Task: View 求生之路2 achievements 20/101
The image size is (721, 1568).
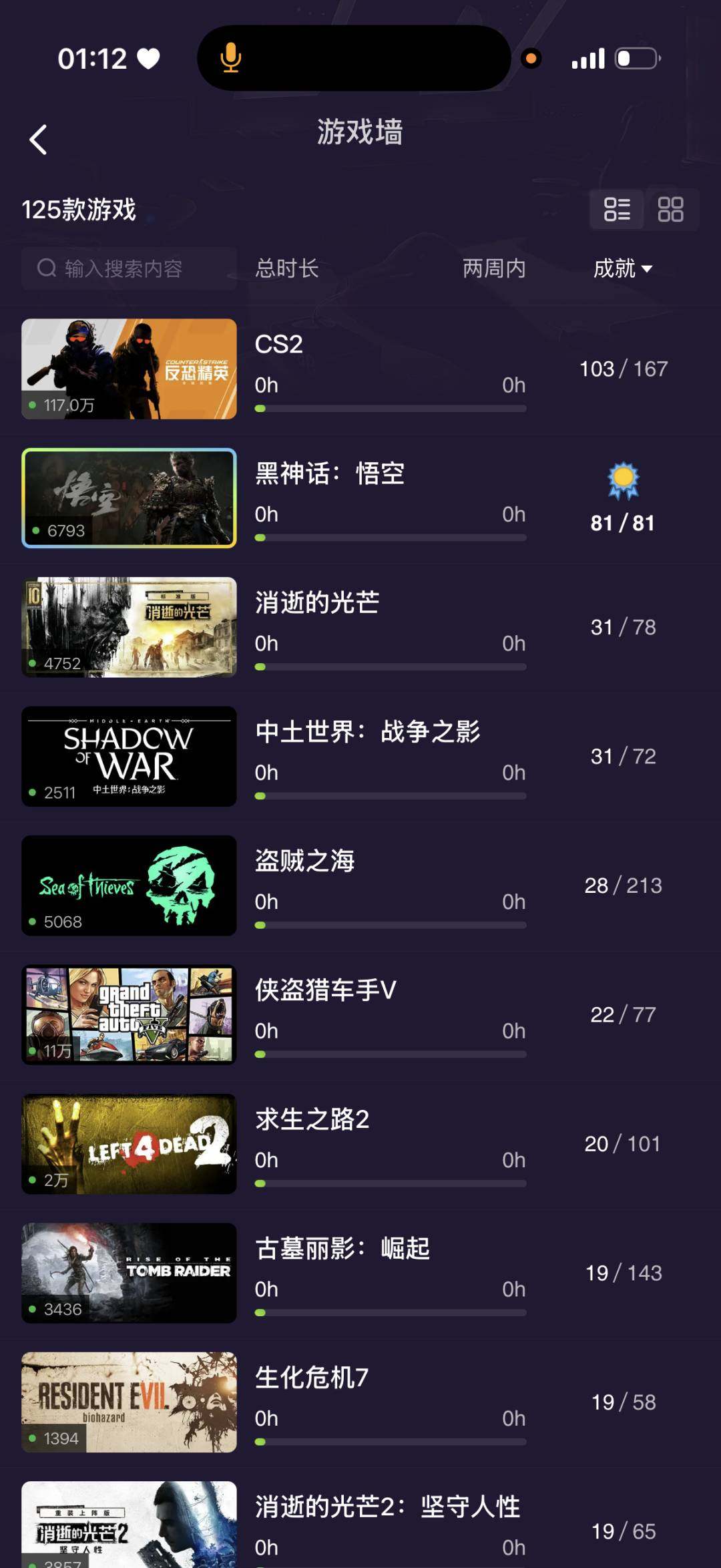Action: coord(622,1143)
